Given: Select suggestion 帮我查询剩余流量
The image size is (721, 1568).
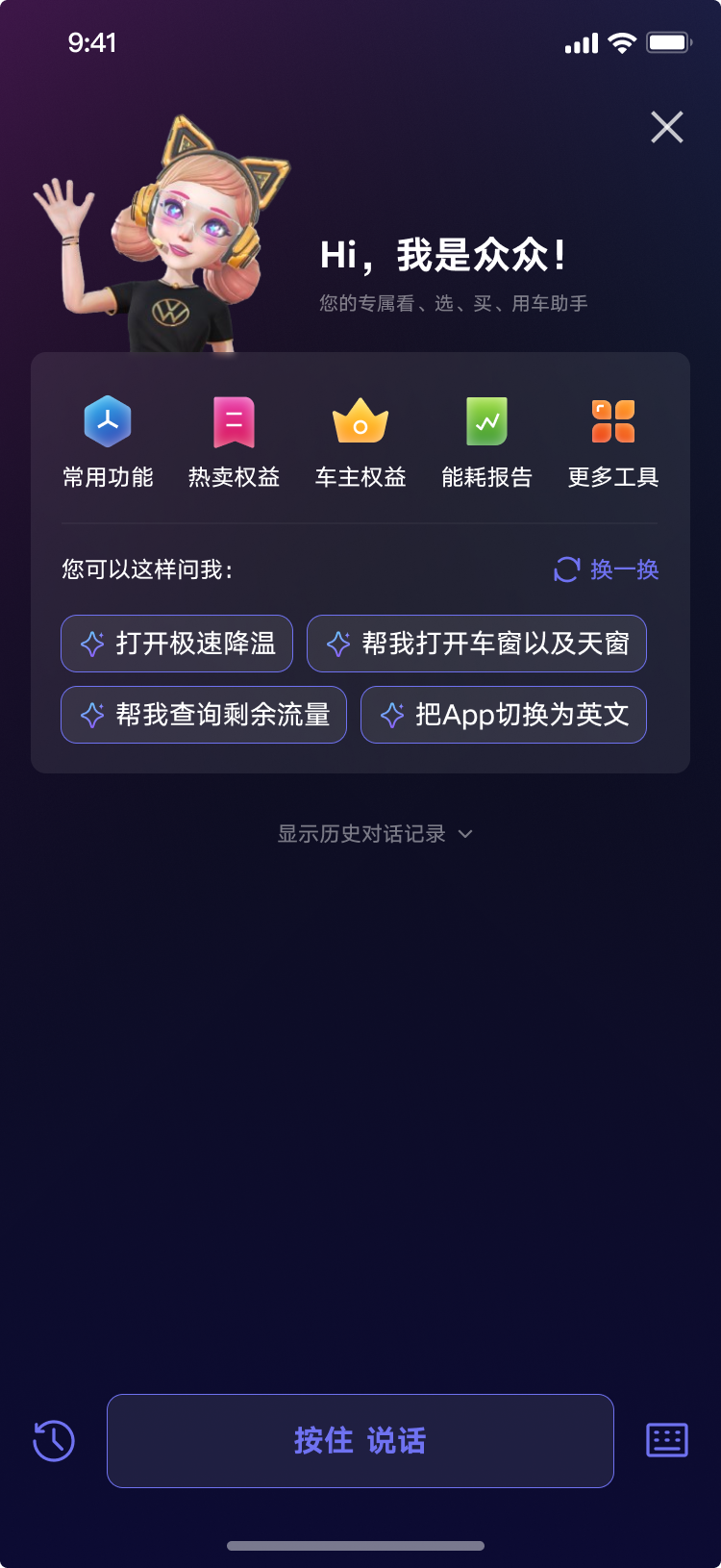Looking at the screenshot, I should tap(204, 715).
